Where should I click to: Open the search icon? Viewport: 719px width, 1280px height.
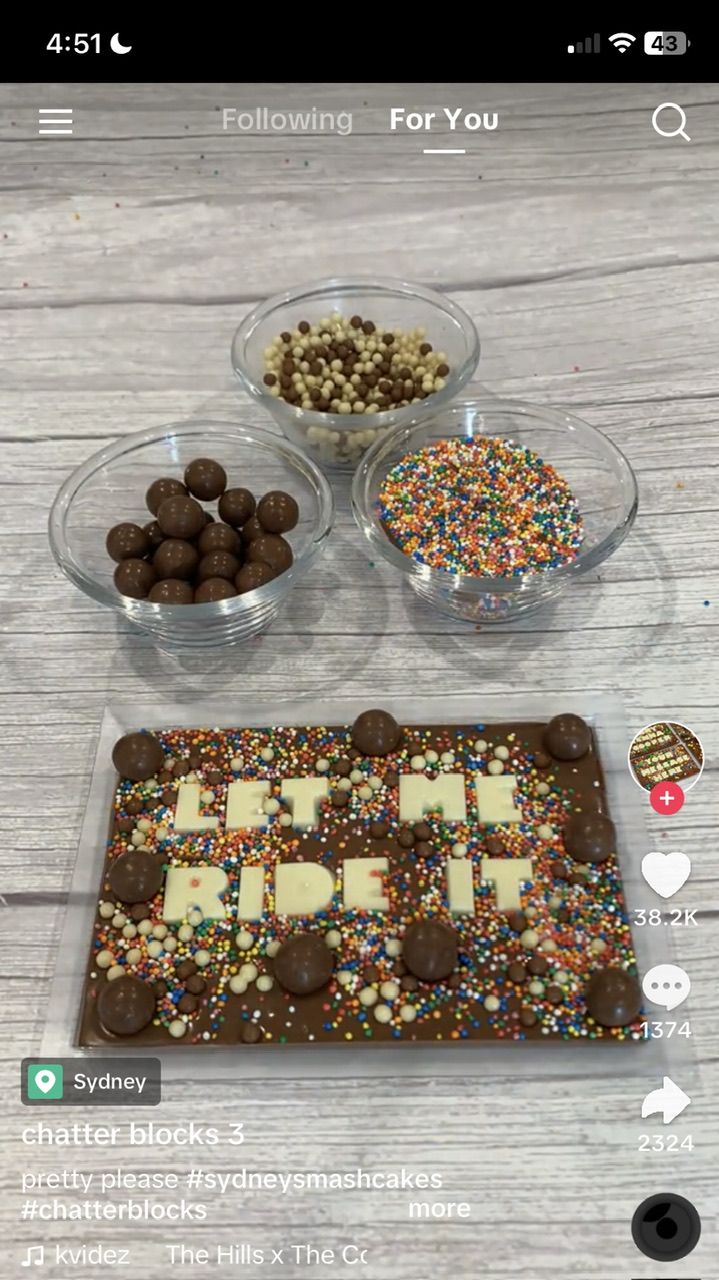point(670,122)
